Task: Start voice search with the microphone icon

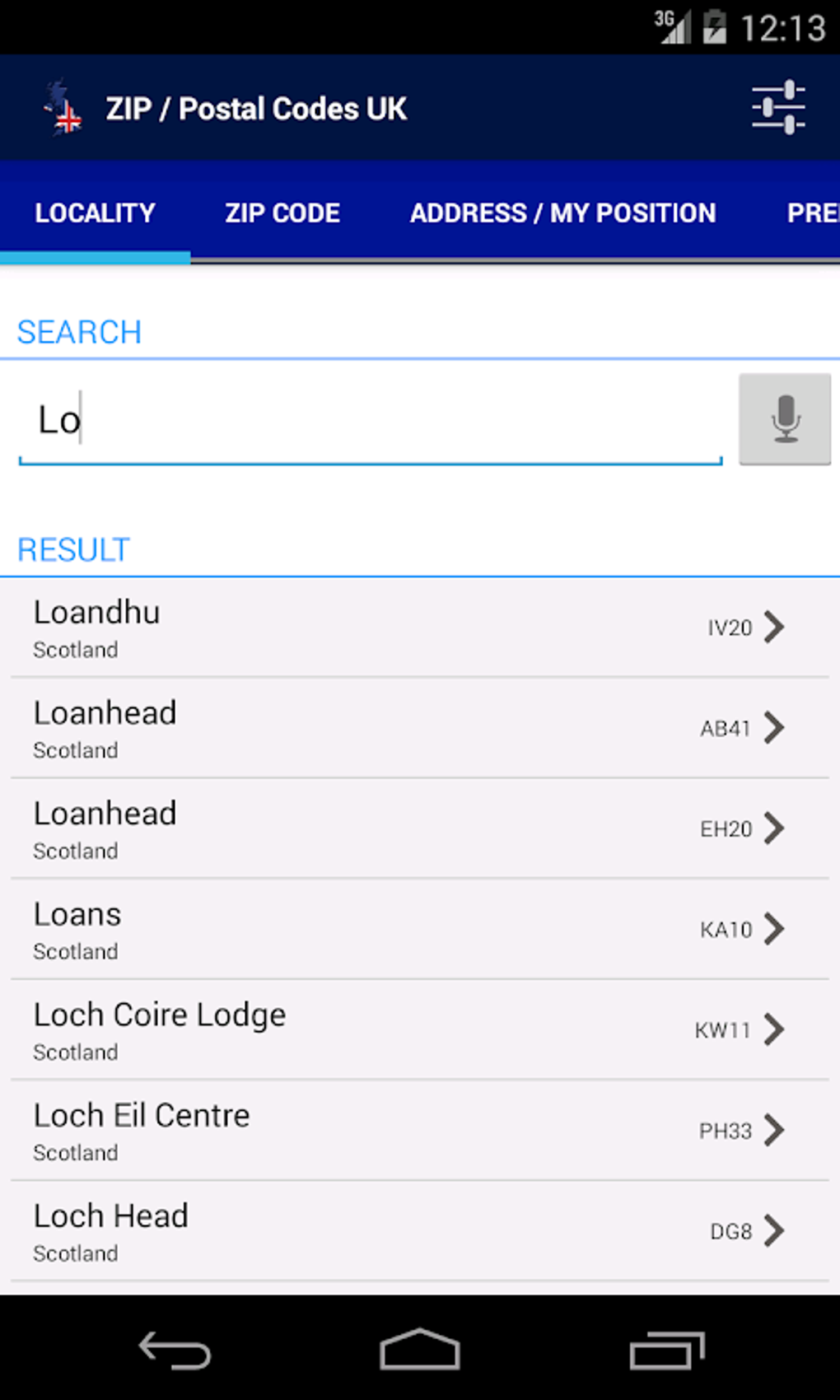Action: (783, 418)
